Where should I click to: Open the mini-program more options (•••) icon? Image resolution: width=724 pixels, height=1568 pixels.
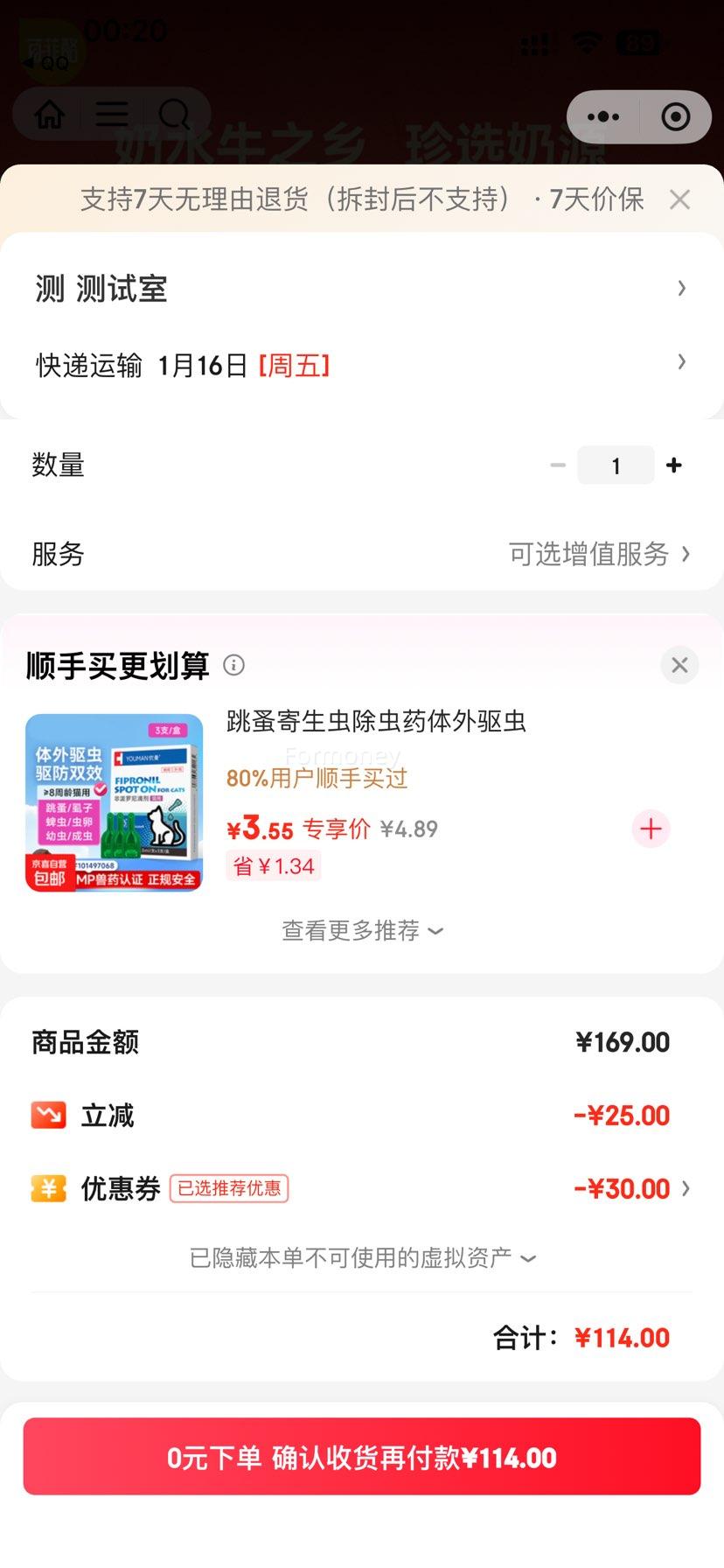602,116
